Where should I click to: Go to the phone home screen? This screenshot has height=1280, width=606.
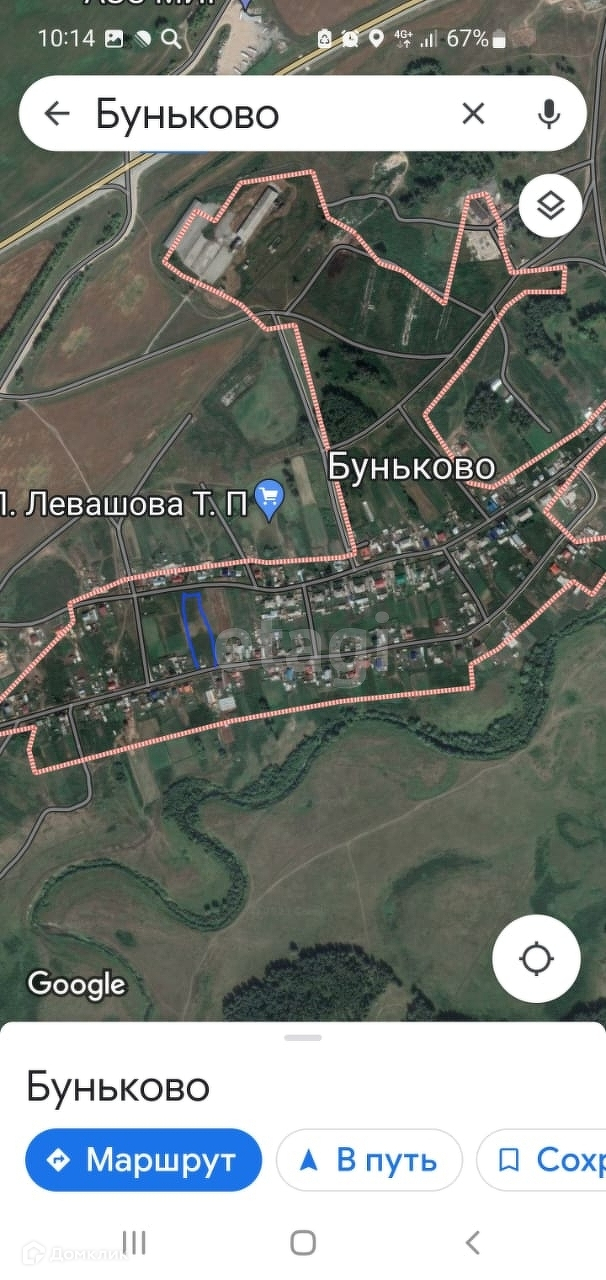click(x=303, y=1242)
